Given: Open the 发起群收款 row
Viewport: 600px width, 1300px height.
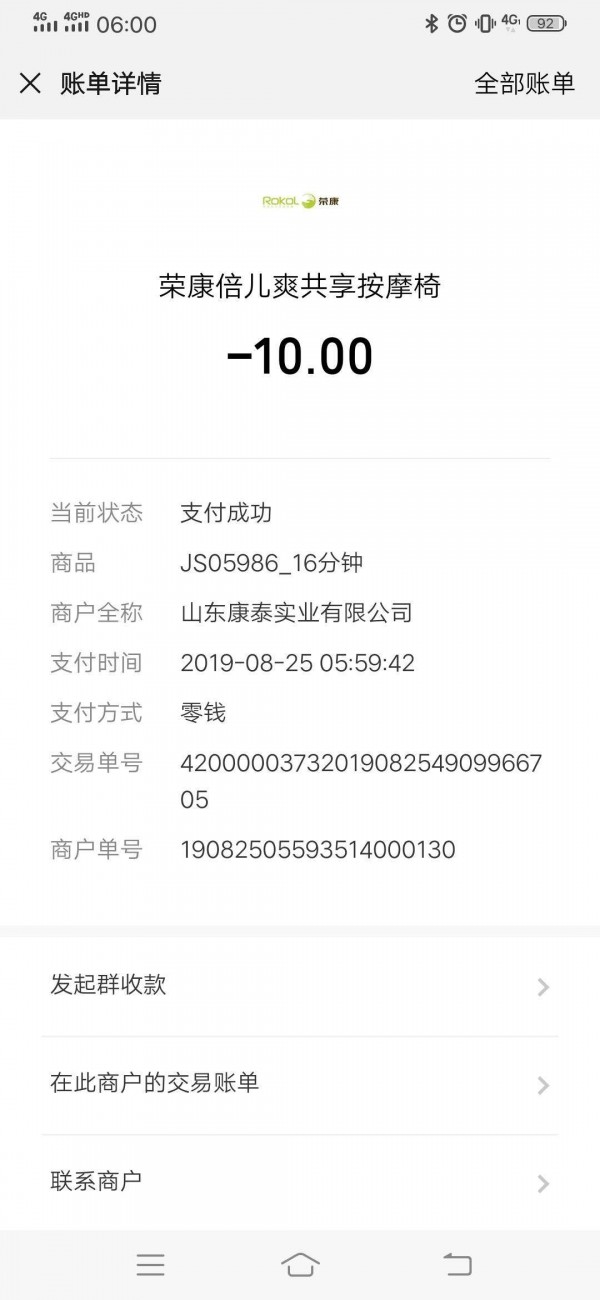Looking at the screenshot, I should [x=300, y=986].
